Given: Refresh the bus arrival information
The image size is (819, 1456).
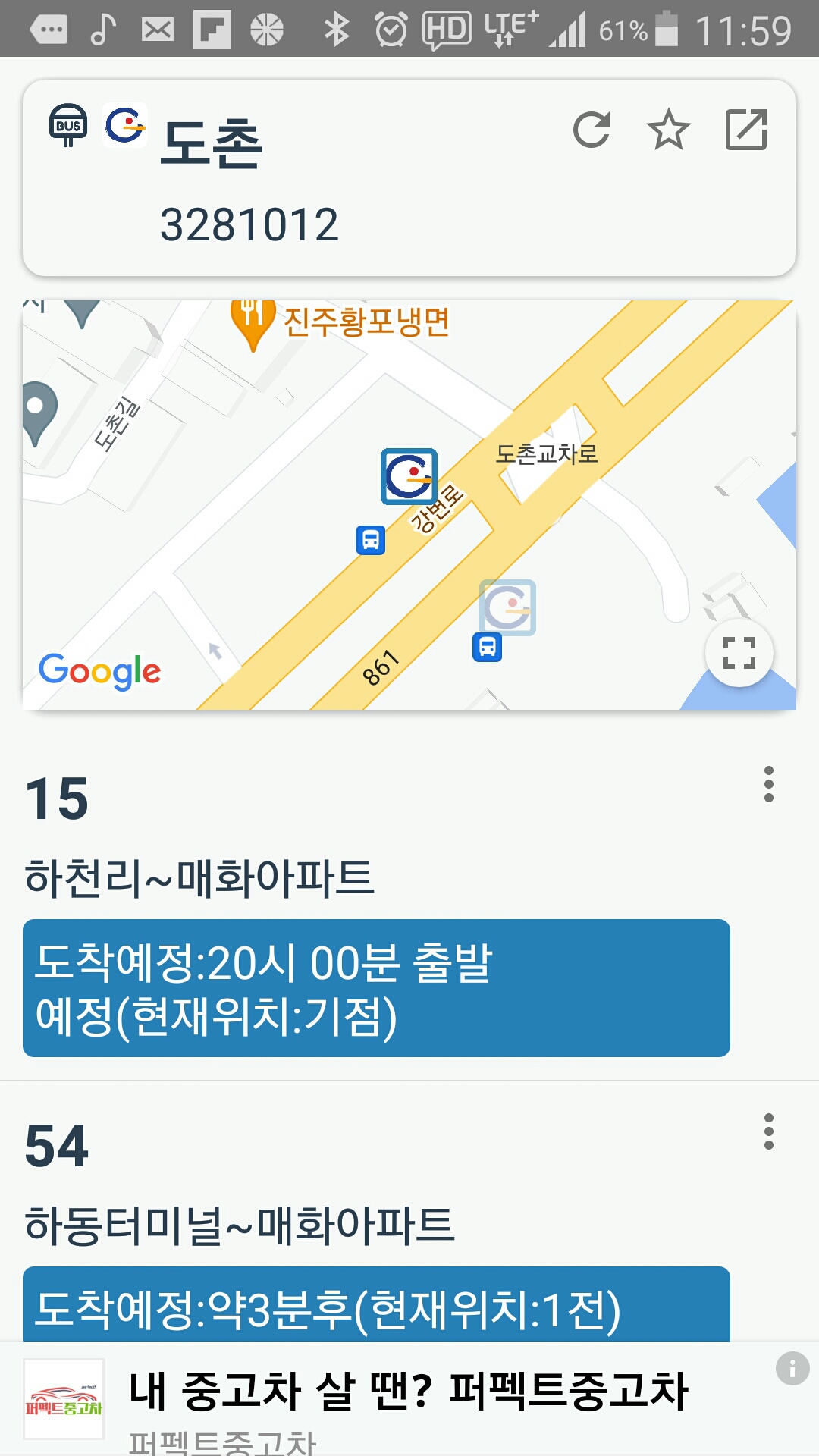Looking at the screenshot, I should pos(591,130).
